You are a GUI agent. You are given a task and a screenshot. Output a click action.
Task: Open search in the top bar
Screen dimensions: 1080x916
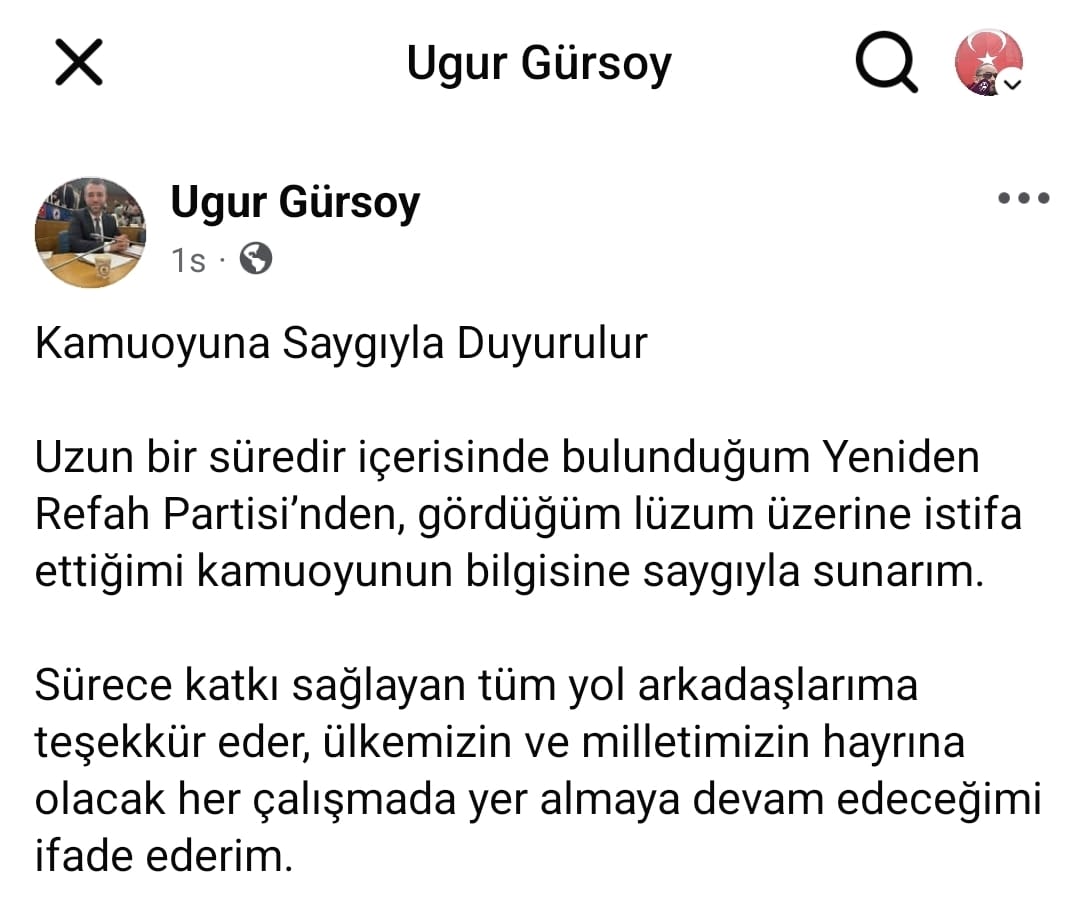point(886,63)
